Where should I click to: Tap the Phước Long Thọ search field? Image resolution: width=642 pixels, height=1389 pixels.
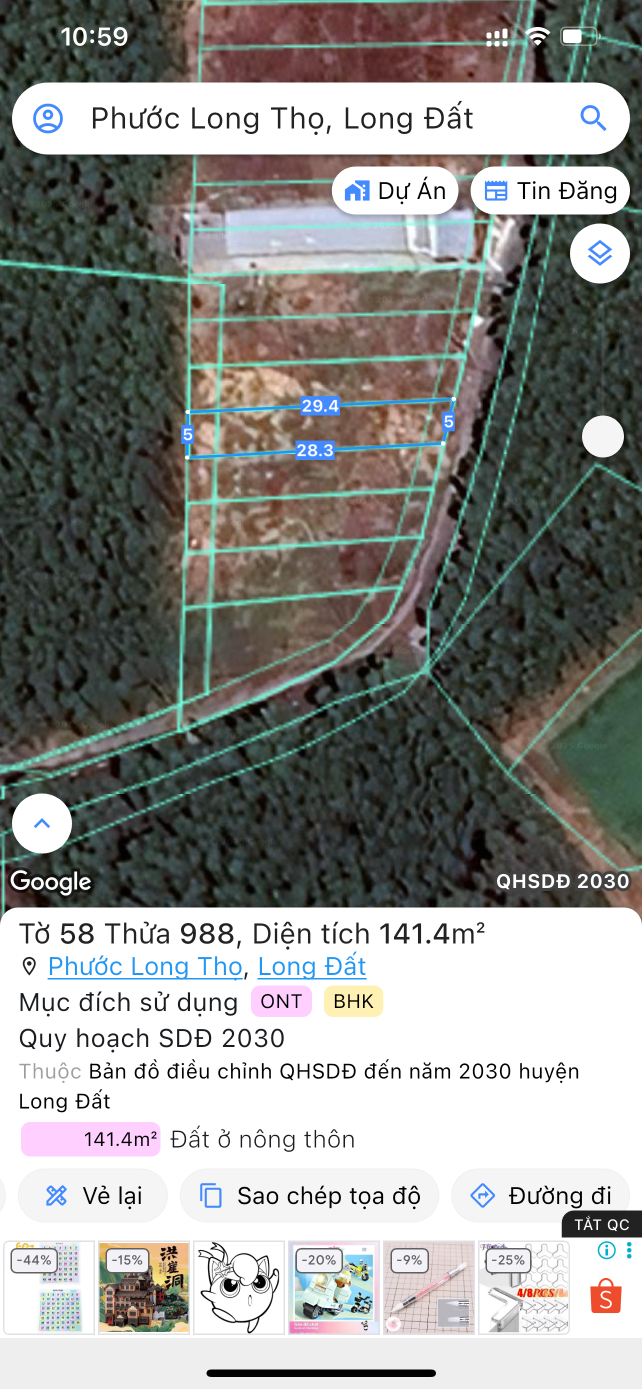(x=300, y=119)
